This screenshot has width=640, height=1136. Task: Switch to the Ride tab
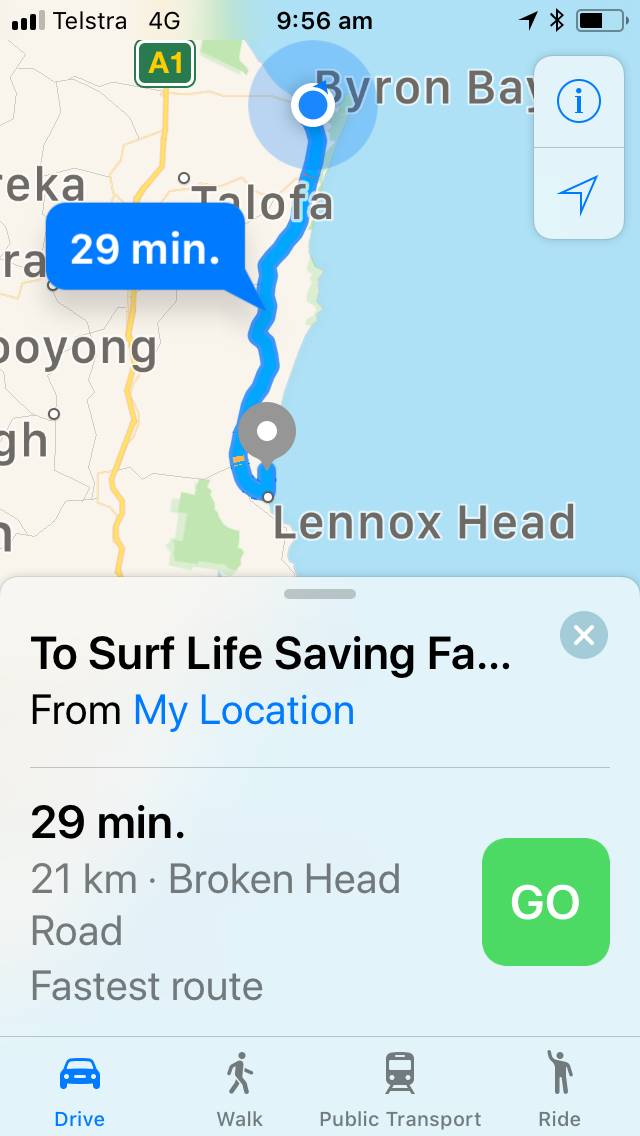click(x=560, y=1088)
